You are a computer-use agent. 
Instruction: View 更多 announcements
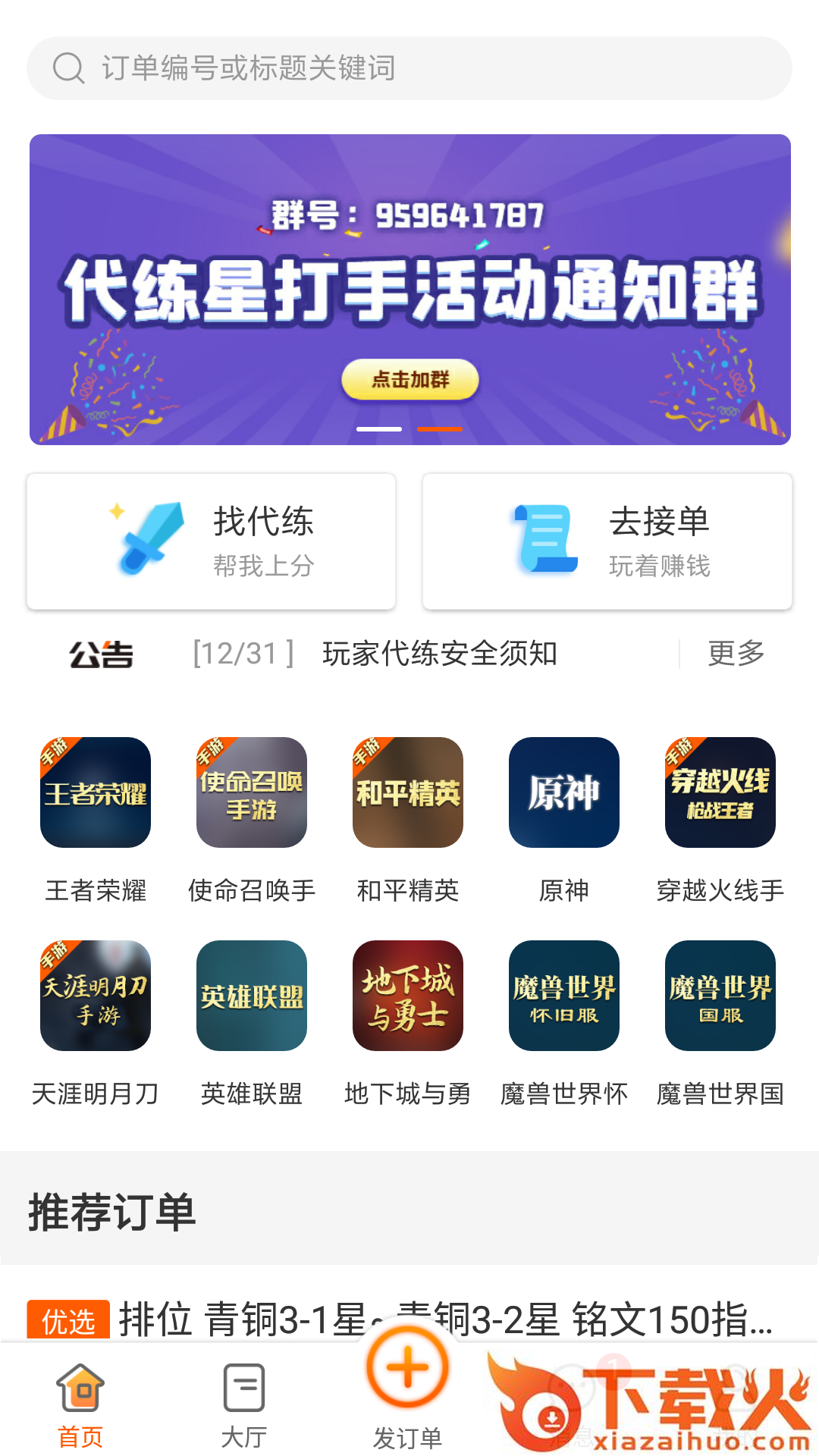pyautogui.click(x=736, y=654)
